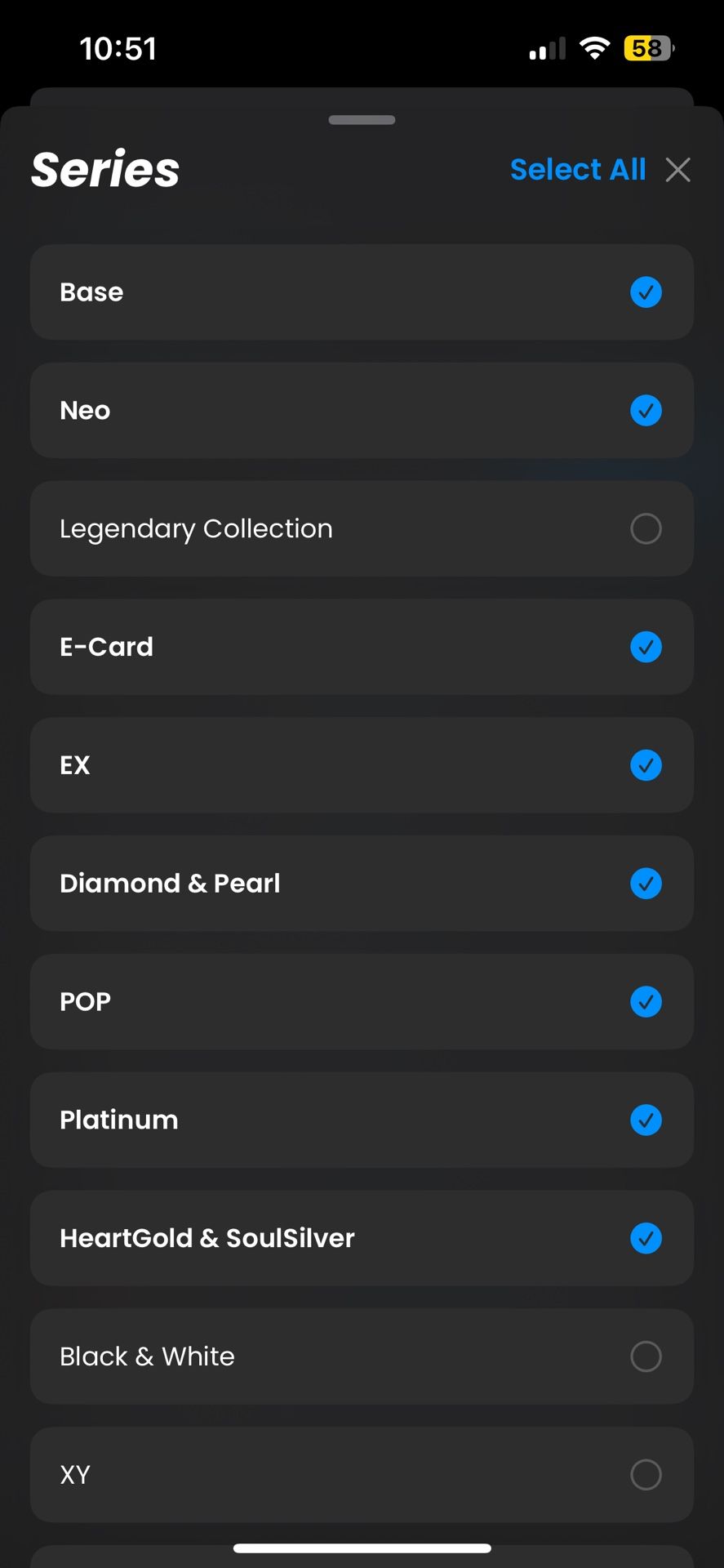Uncheck the Base series
724x1568 pixels.
646,292
